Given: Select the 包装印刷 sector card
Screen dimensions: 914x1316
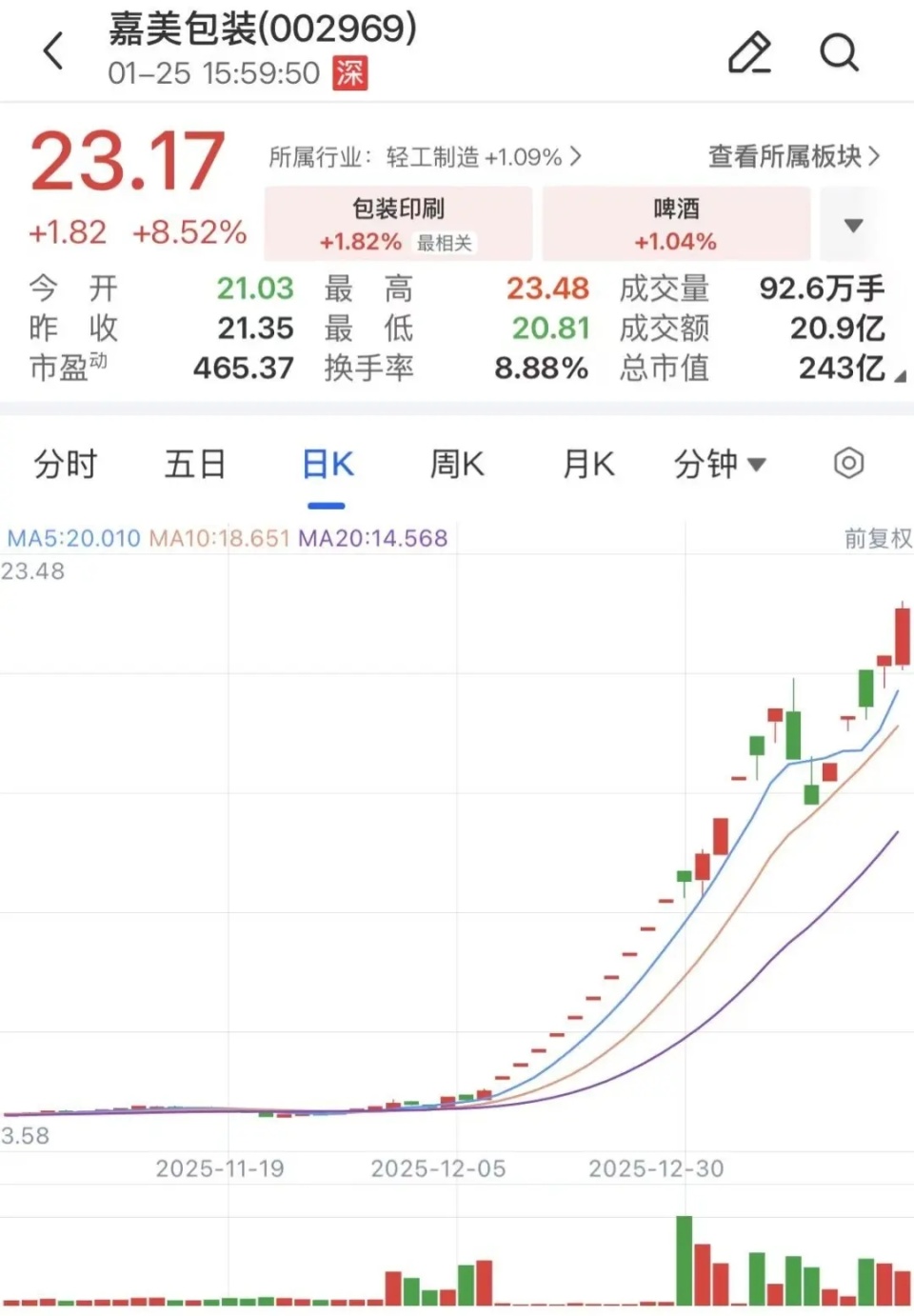Looking at the screenshot, I should point(399,224).
